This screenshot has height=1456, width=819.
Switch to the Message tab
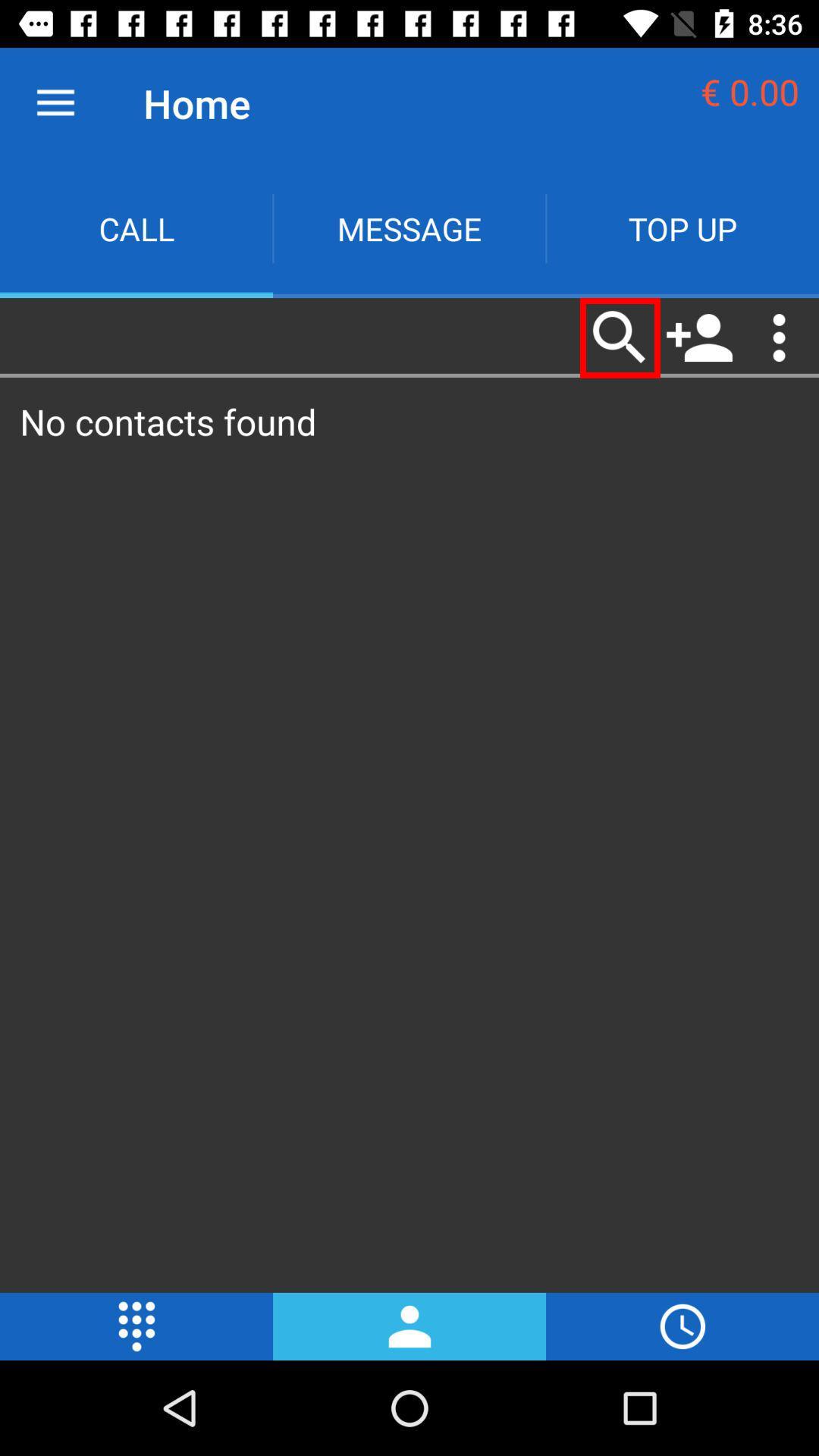pos(409,229)
